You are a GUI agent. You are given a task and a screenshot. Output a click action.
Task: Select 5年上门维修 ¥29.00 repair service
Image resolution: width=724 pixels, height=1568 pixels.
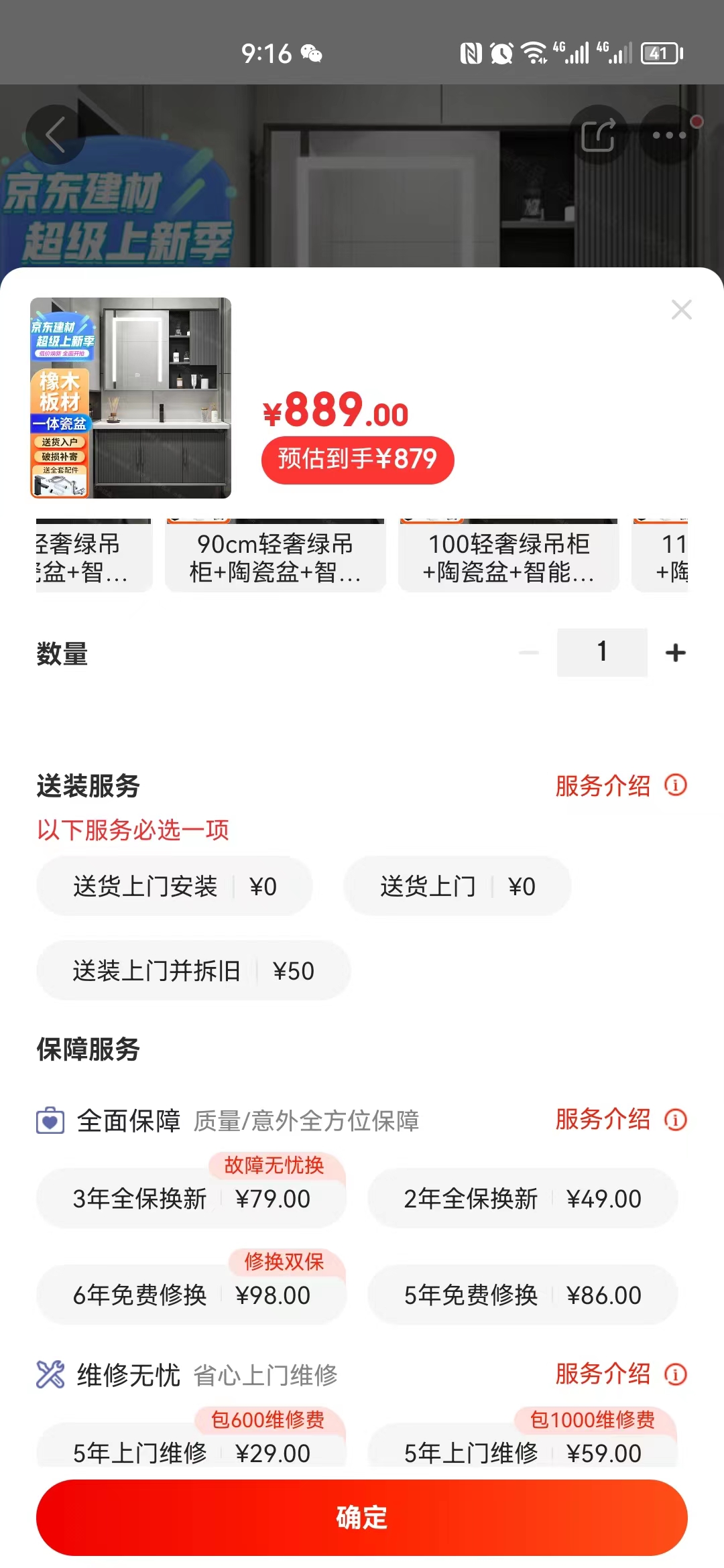pos(191,1453)
